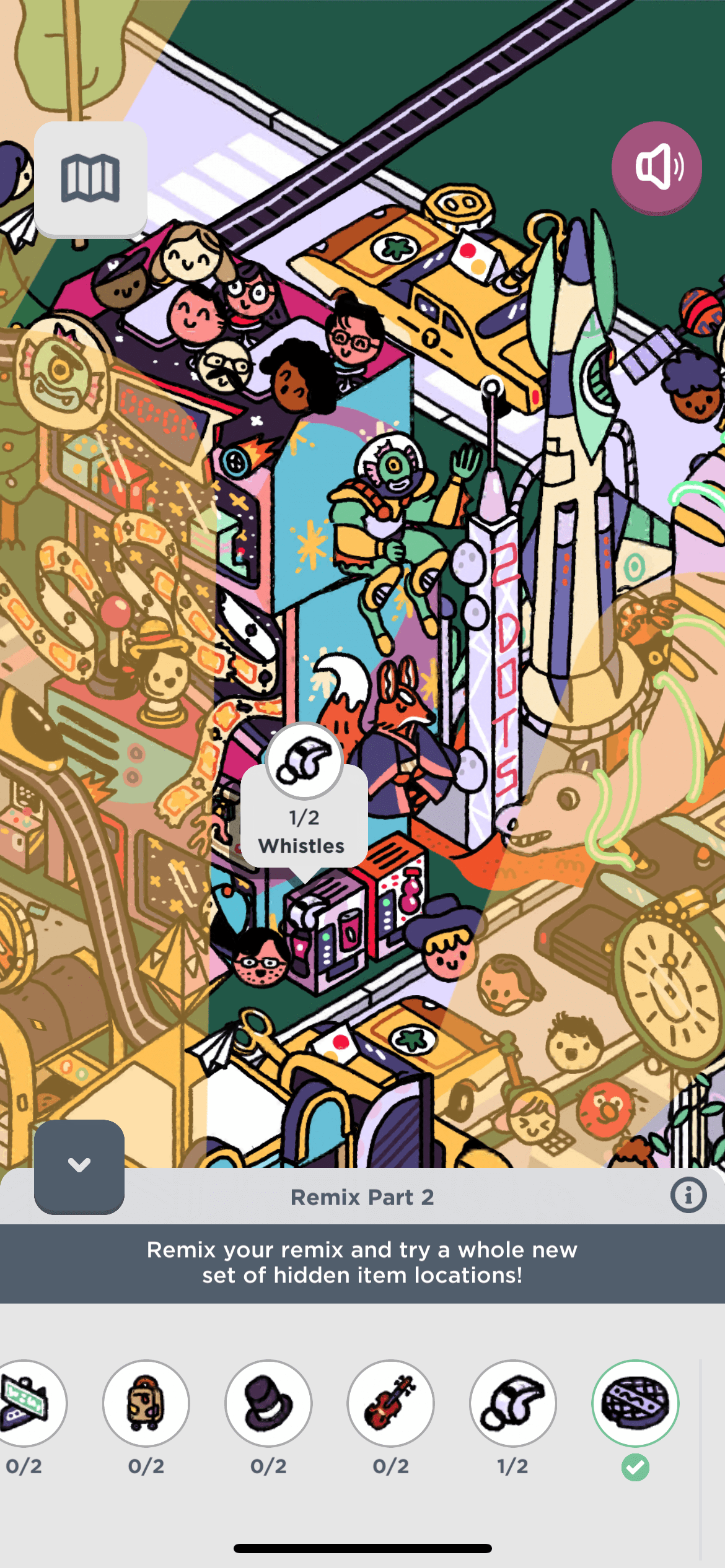The image size is (725, 1568).
Task: Open the info about Remix Part 2
Action: click(x=688, y=1195)
